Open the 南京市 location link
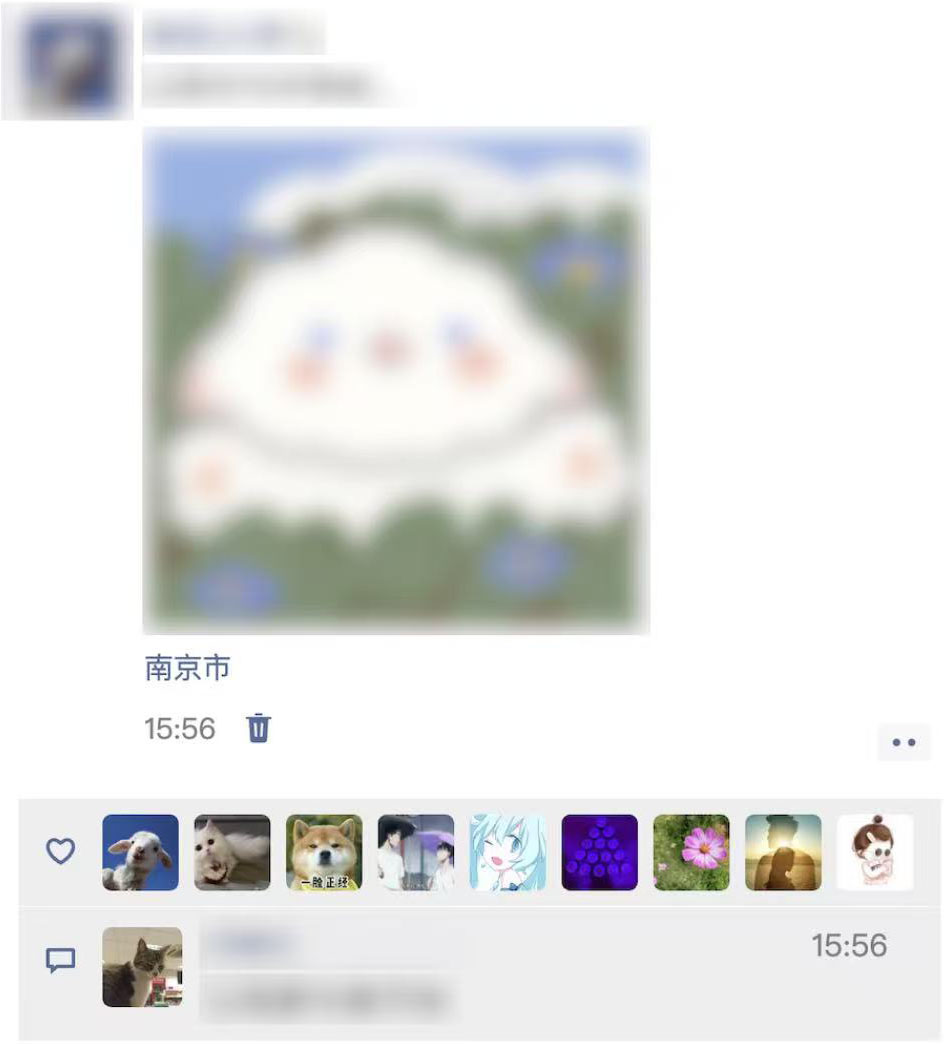Screen dimensions: 944x1044 coord(188,668)
